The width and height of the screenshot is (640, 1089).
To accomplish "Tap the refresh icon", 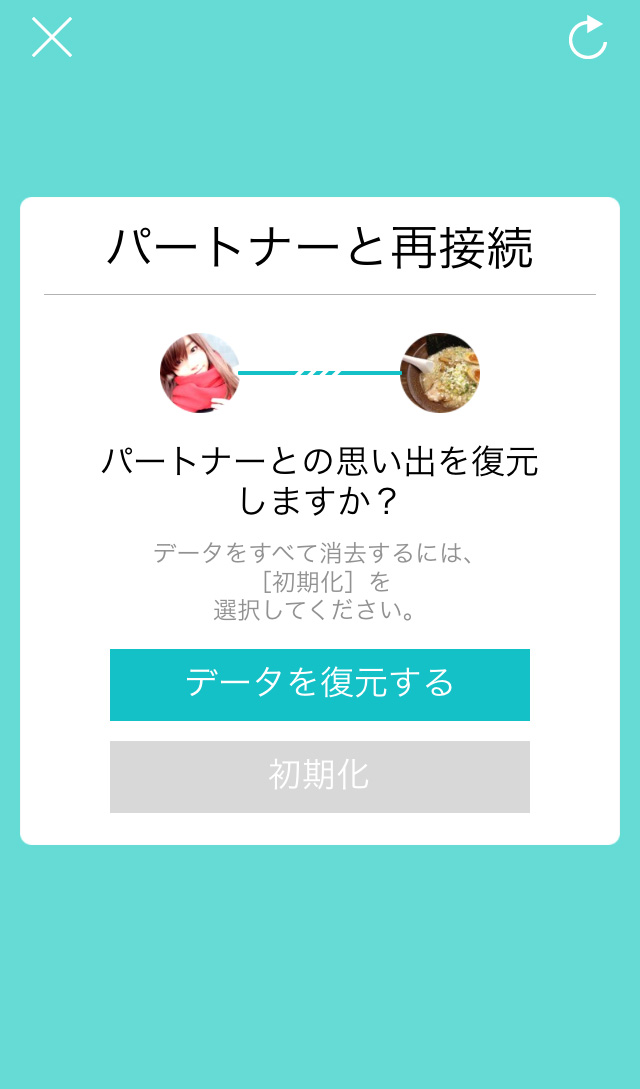I will (588, 38).
